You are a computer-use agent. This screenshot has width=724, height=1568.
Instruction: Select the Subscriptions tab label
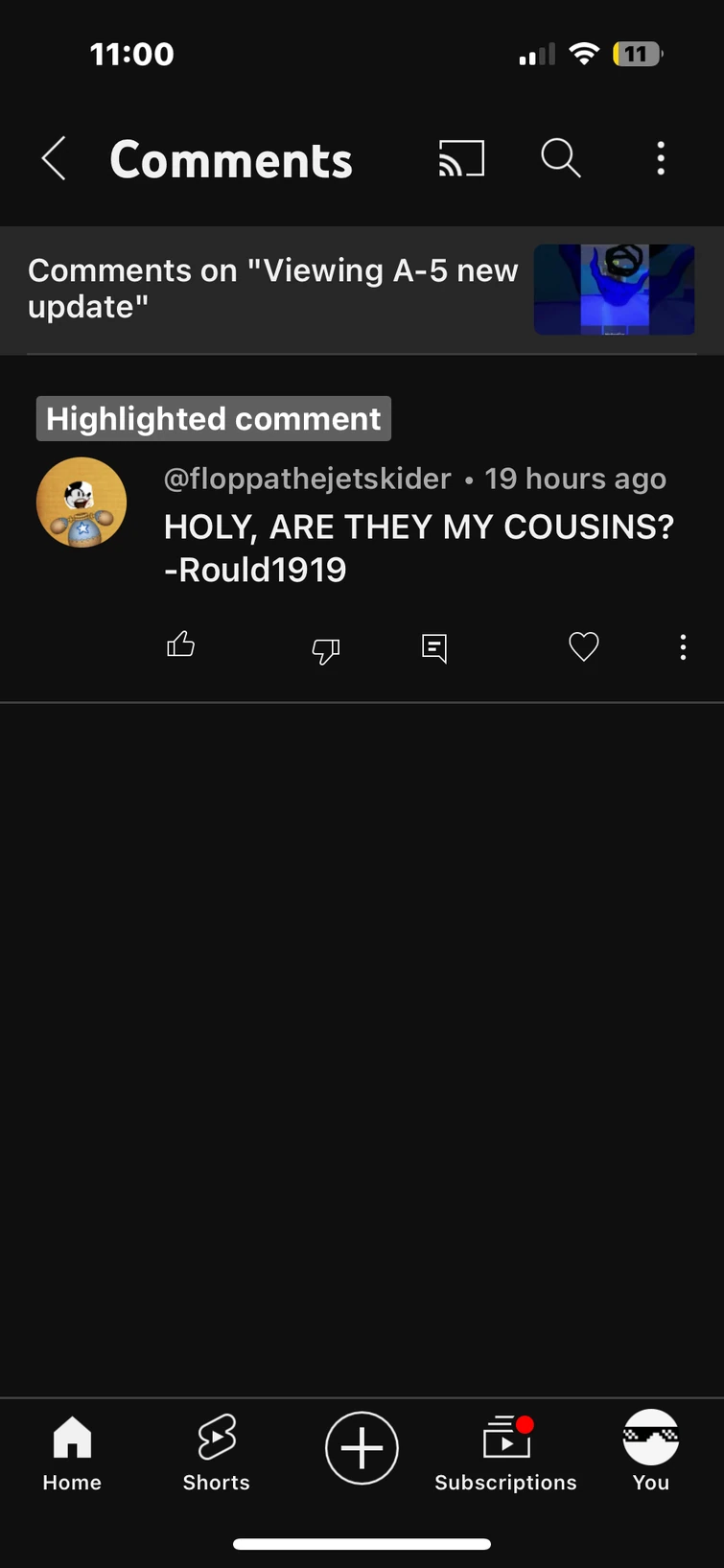pos(505,1482)
